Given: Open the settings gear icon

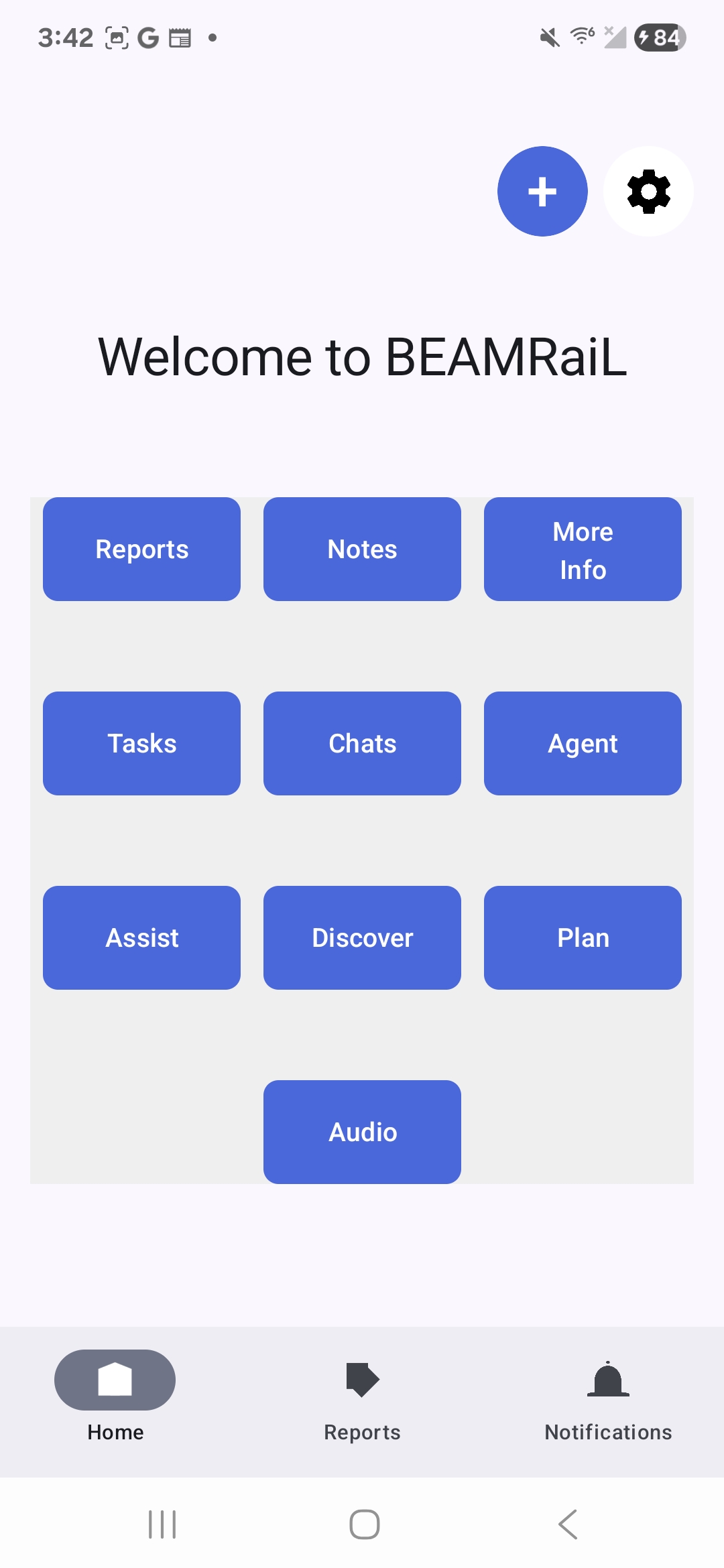Looking at the screenshot, I should (x=648, y=192).
